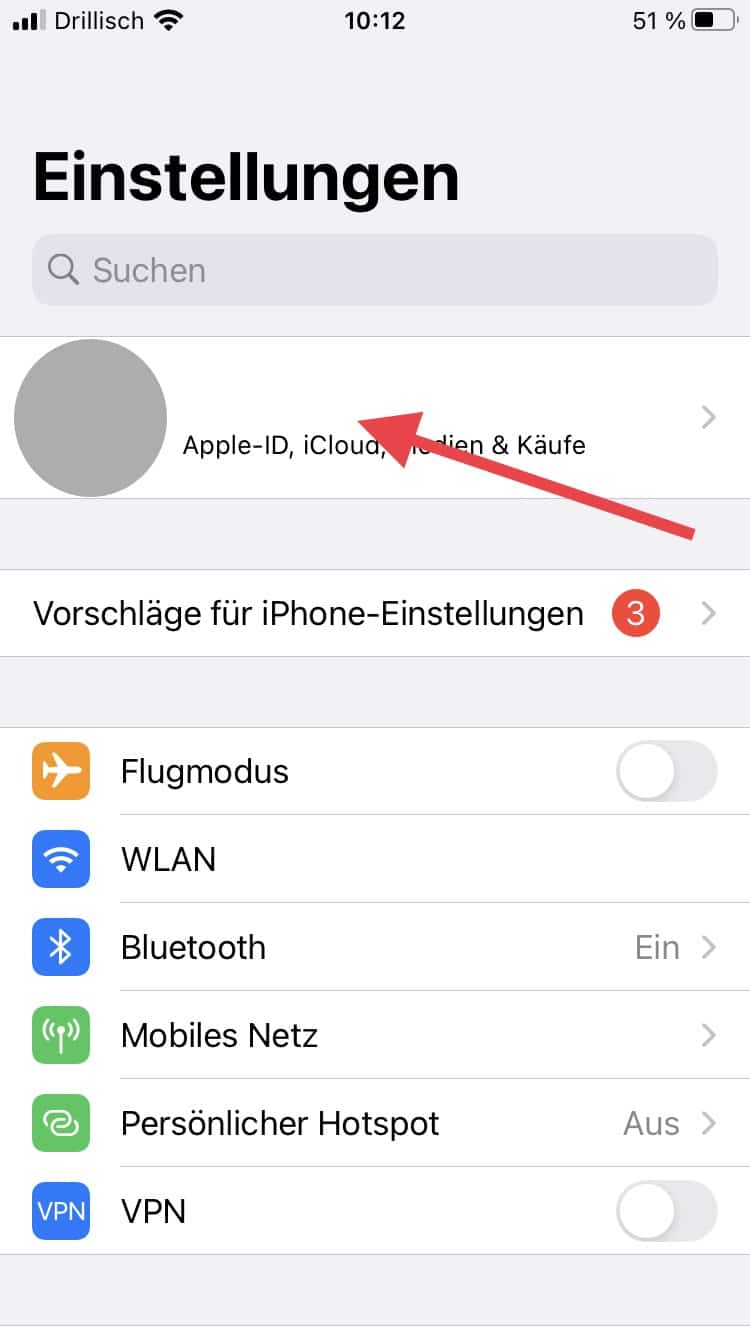Tap the Suchen search field

375,270
